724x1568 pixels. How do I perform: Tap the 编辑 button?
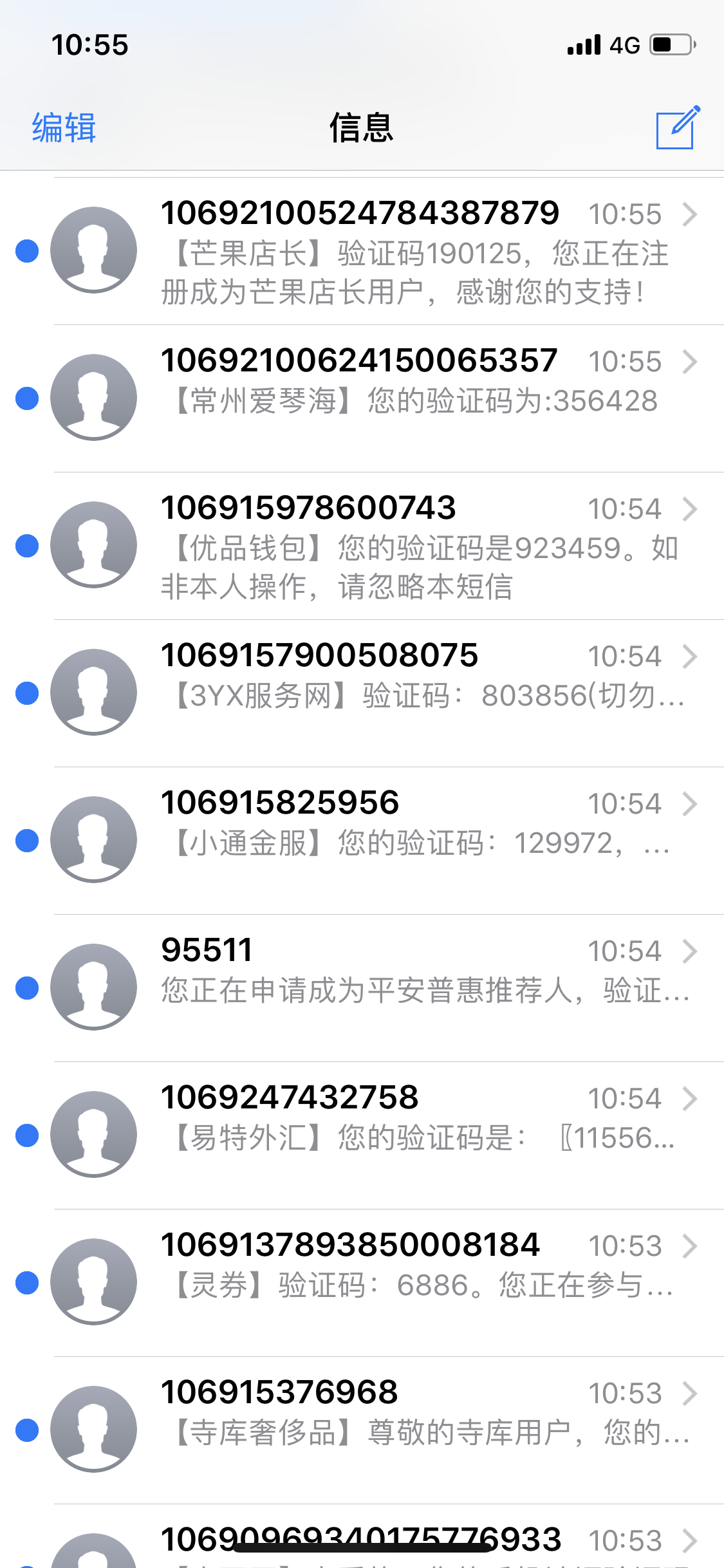[64, 127]
